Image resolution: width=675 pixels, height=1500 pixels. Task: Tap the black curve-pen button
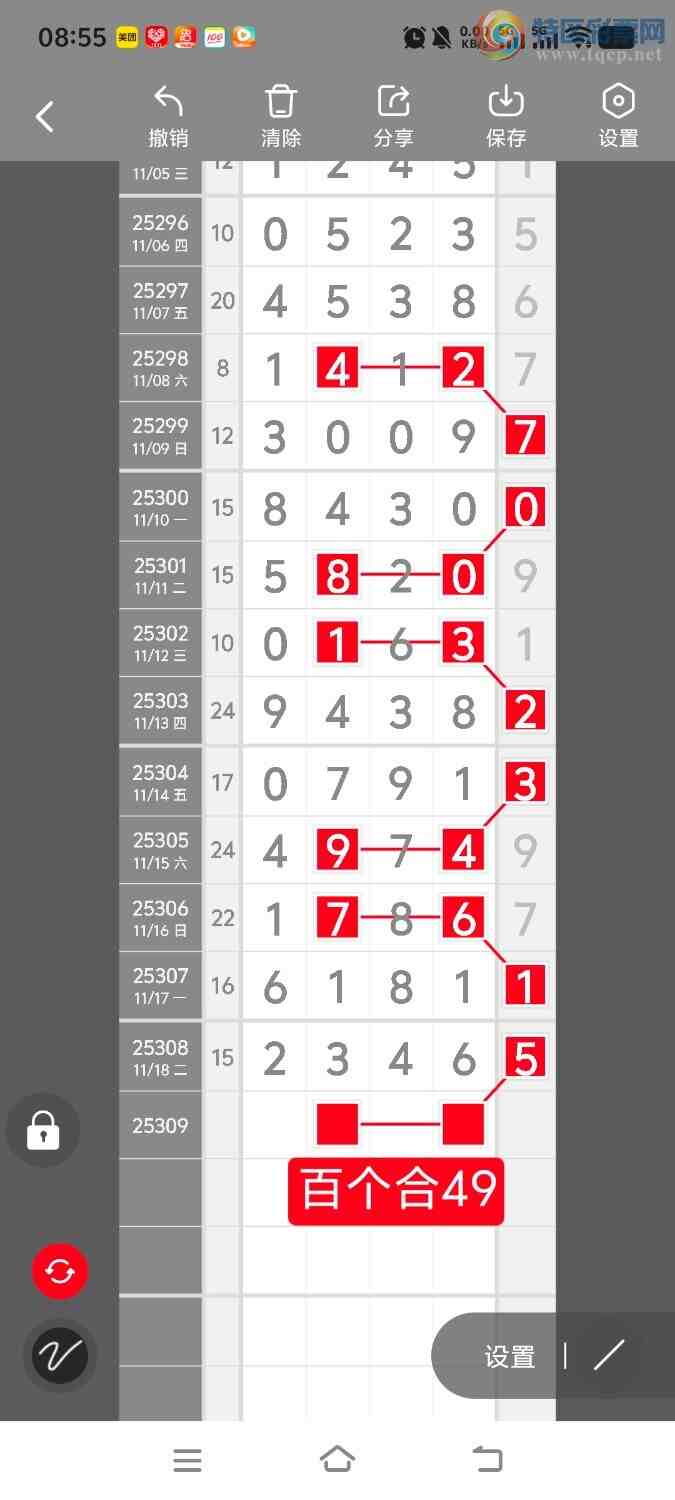[x=60, y=1356]
